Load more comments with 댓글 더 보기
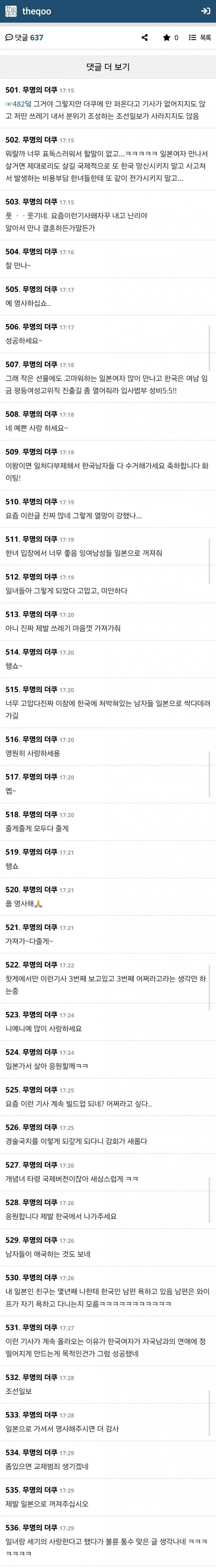 click(x=108, y=67)
